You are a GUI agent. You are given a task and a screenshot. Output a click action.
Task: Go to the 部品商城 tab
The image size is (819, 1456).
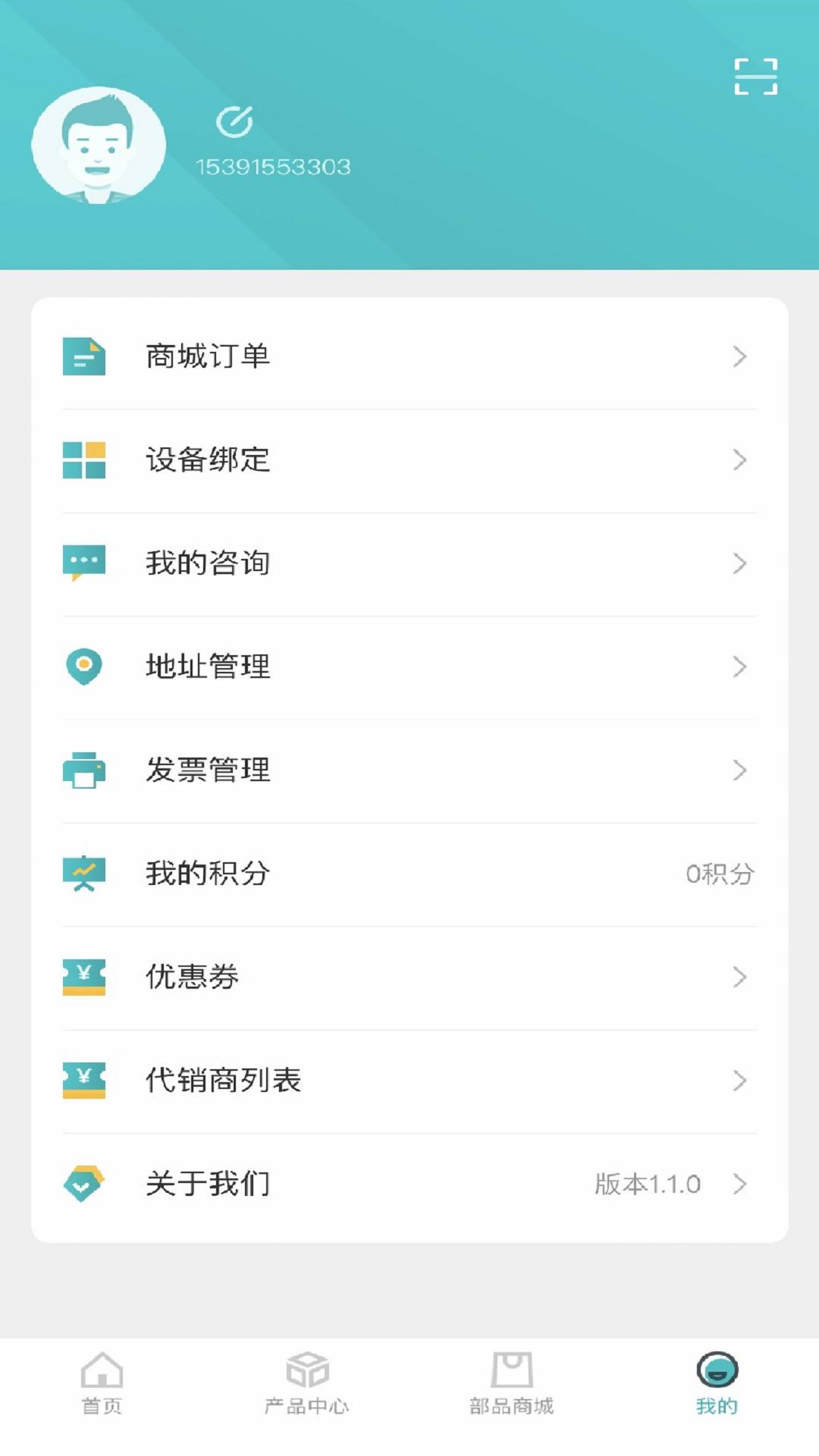pos(512,1384)
